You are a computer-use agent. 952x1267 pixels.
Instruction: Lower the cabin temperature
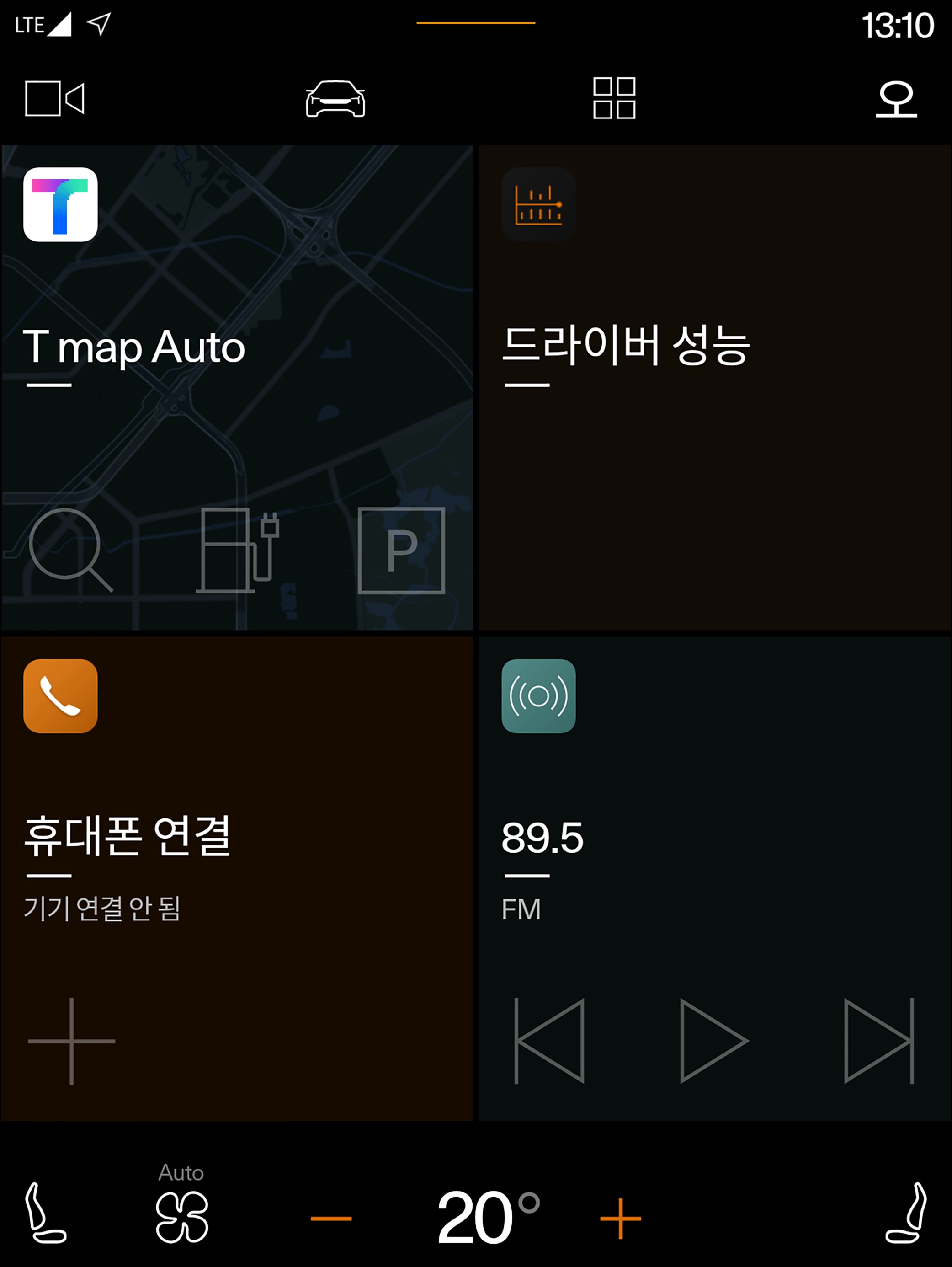click(x=331, y=1219)
